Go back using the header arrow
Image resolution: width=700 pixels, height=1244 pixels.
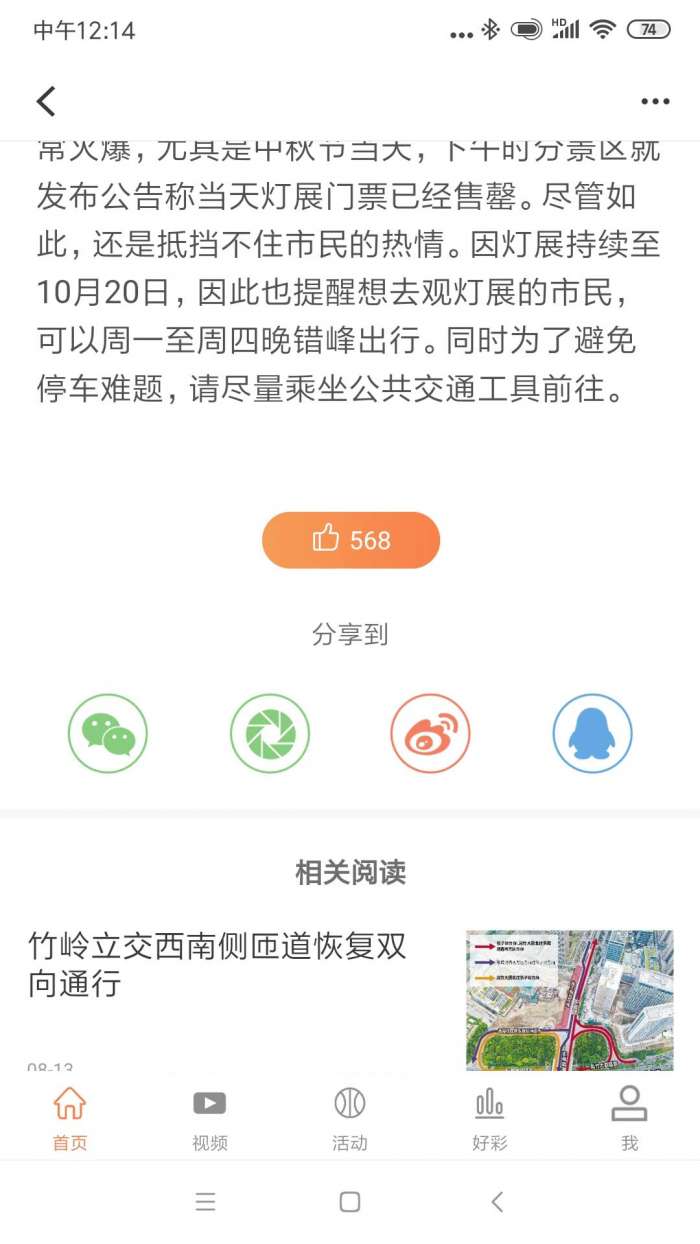pos(46,101)
